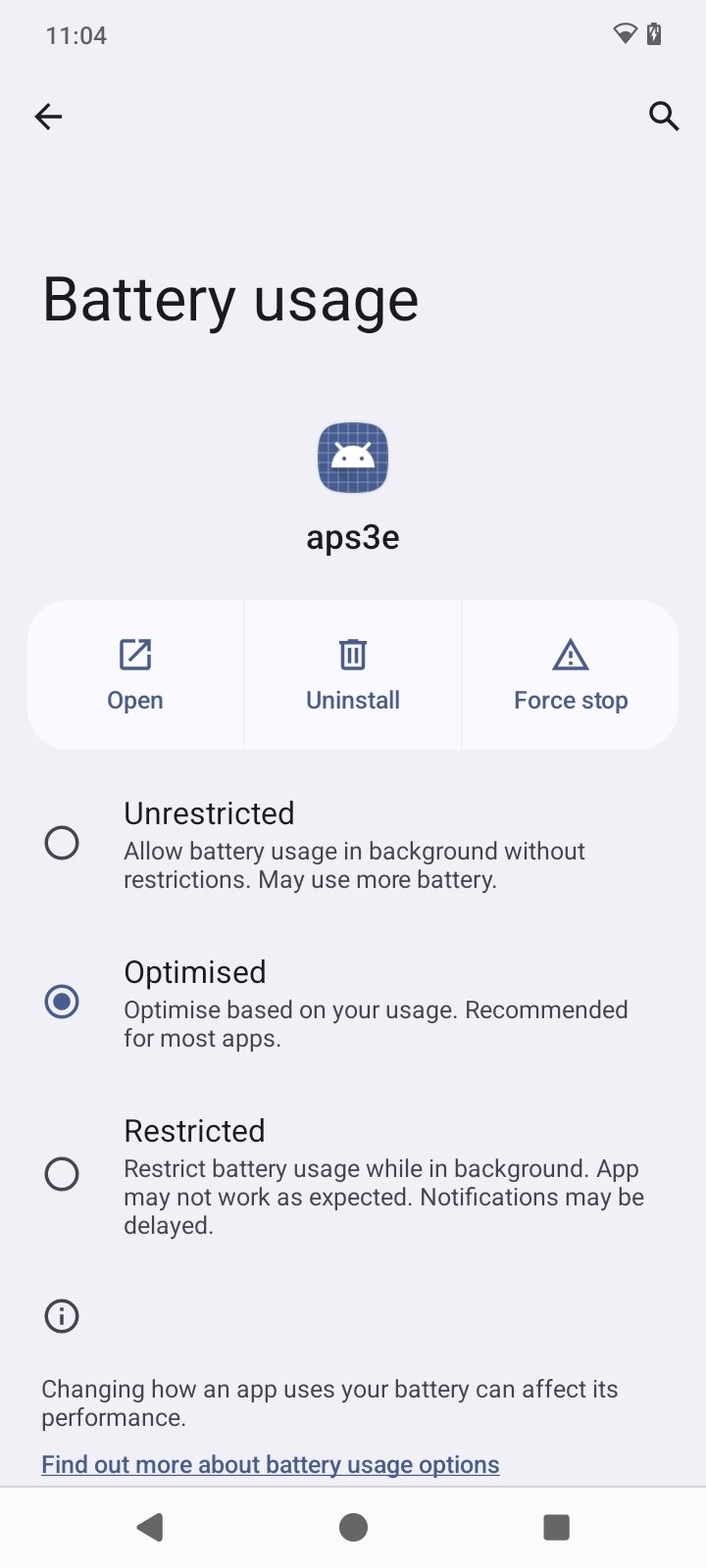Uninstall the aps3e app

(x=353, y=674)
